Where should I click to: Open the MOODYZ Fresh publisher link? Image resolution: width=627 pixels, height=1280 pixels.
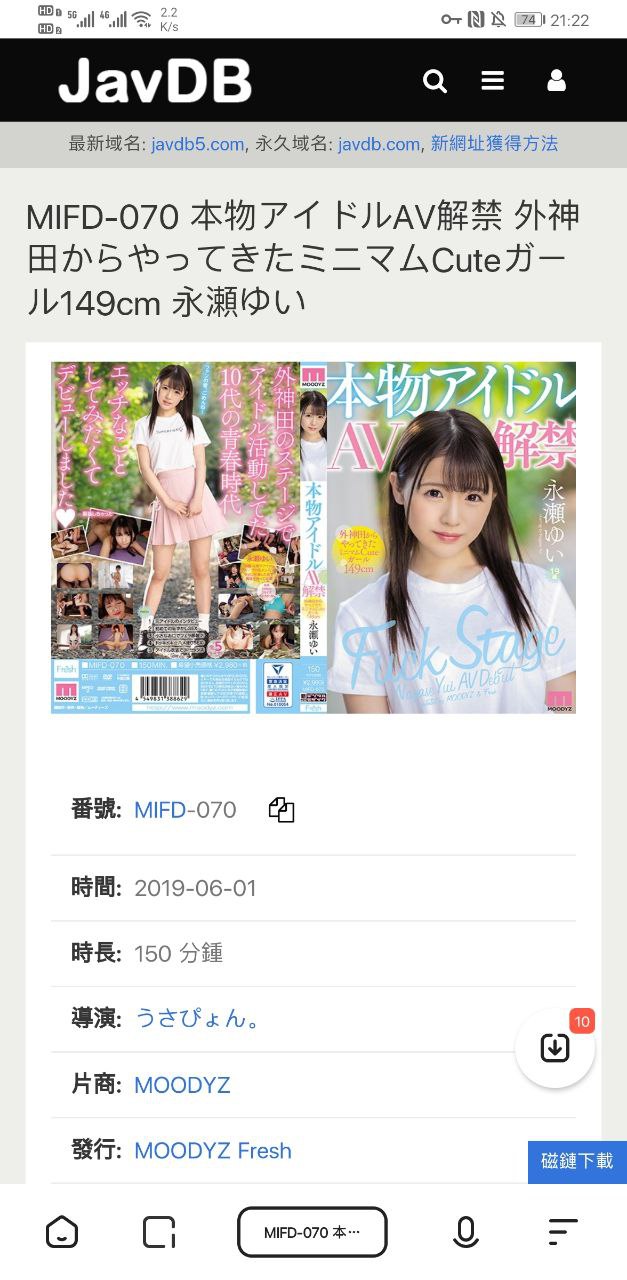pyautogui.click(x=213, y=1150)
